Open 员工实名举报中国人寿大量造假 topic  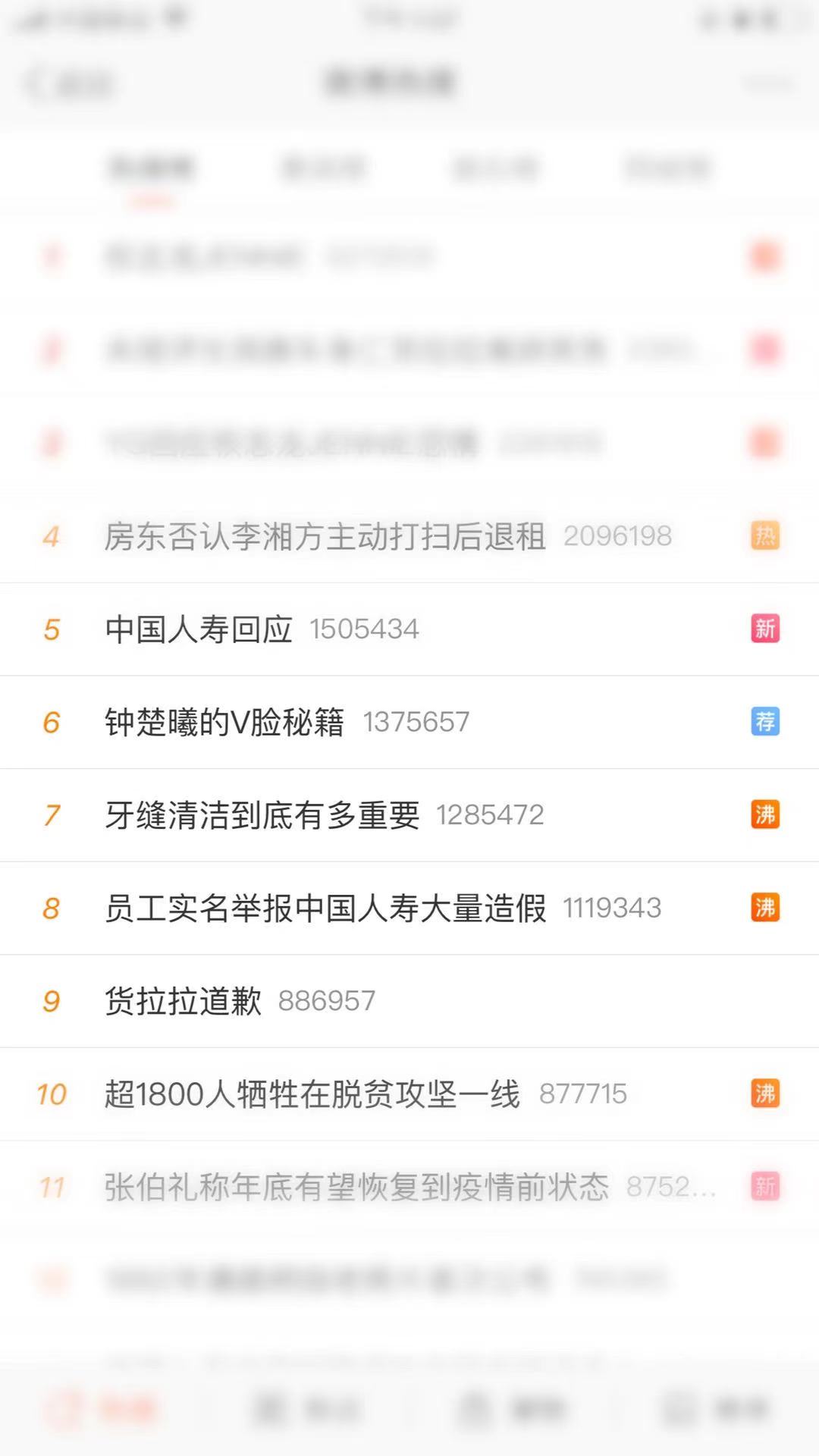point(325,908)
